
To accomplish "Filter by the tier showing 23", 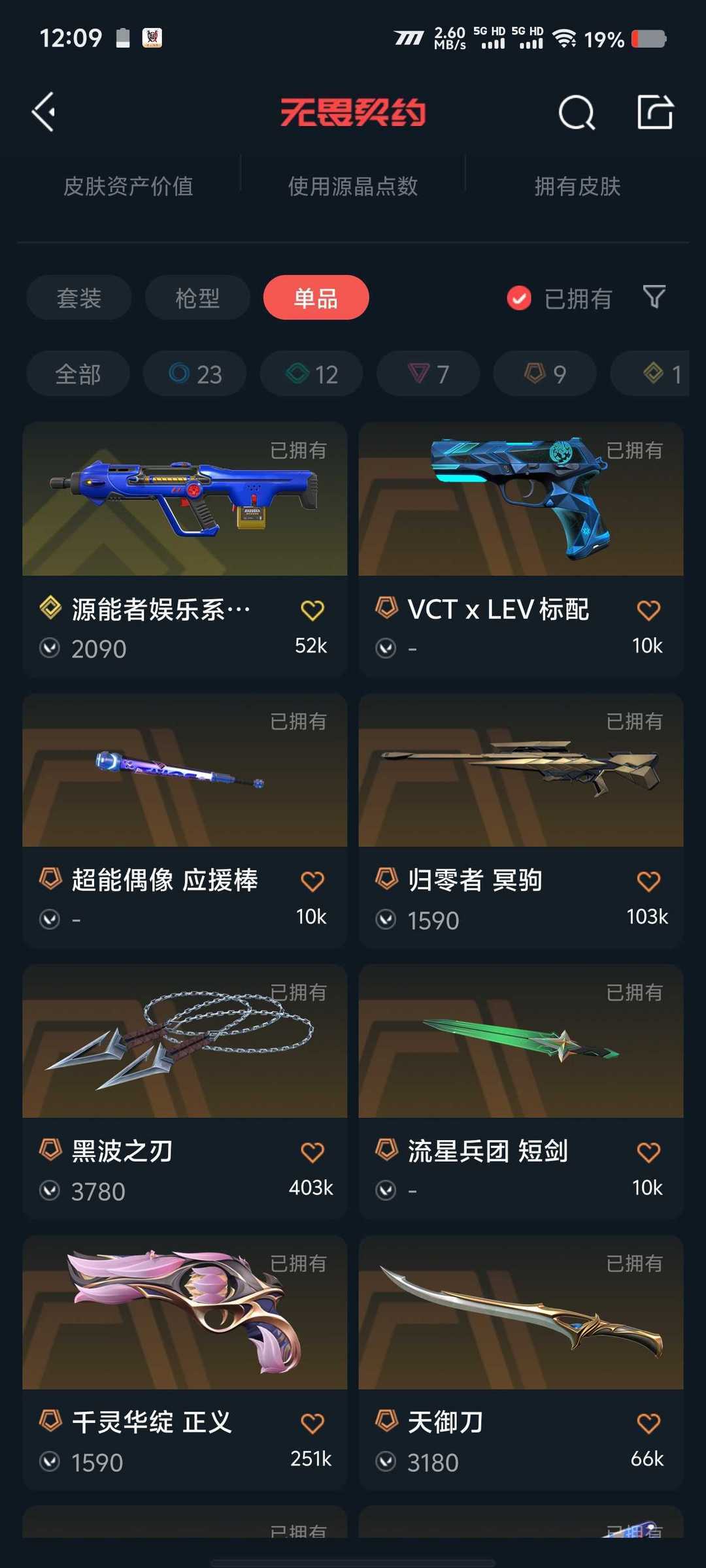I will [x=195, y=374].
